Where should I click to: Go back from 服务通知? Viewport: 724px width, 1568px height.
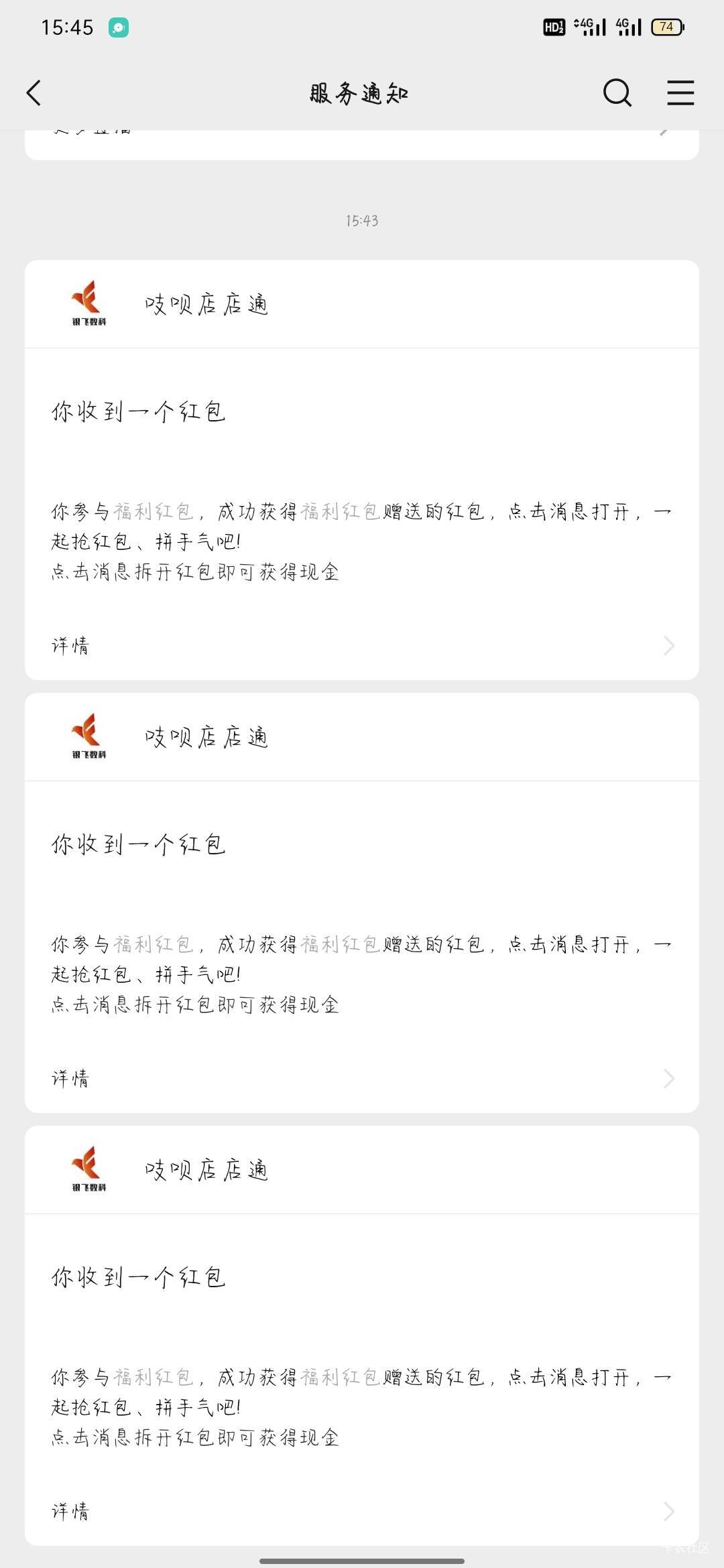click(34, 93)
